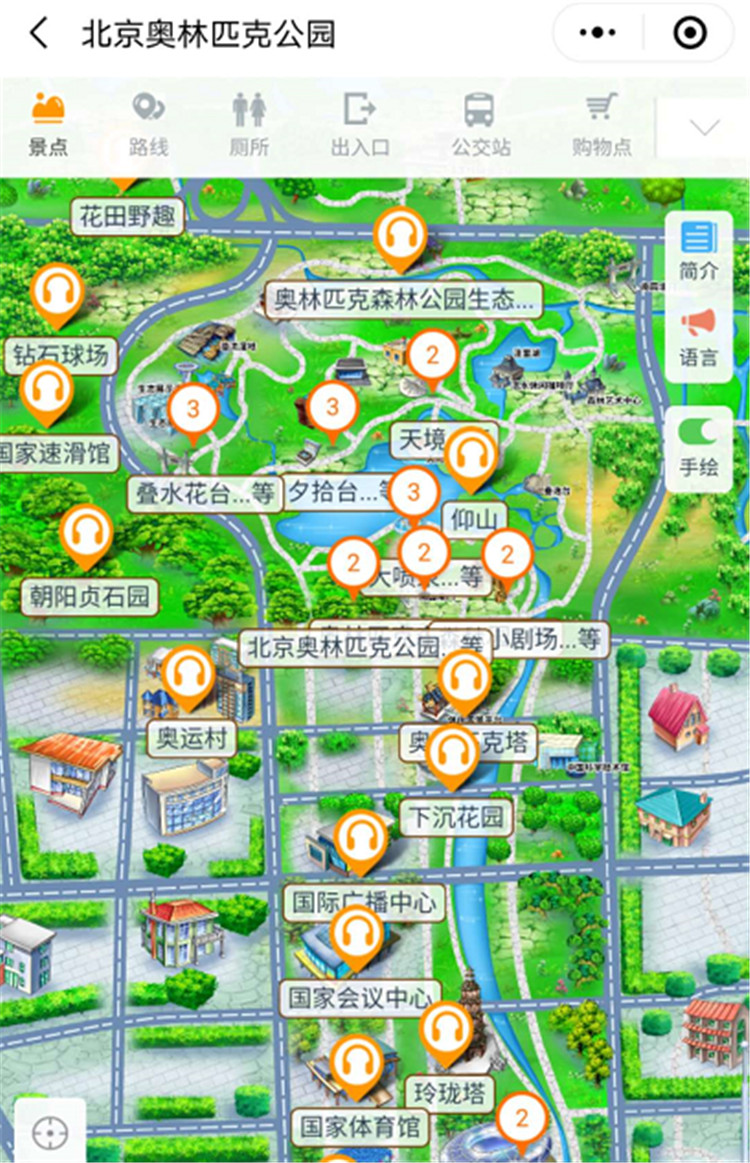This screenshot has height=1163, width=750.
Task: Switch to the 景点 tab
Action: point(46,118)
